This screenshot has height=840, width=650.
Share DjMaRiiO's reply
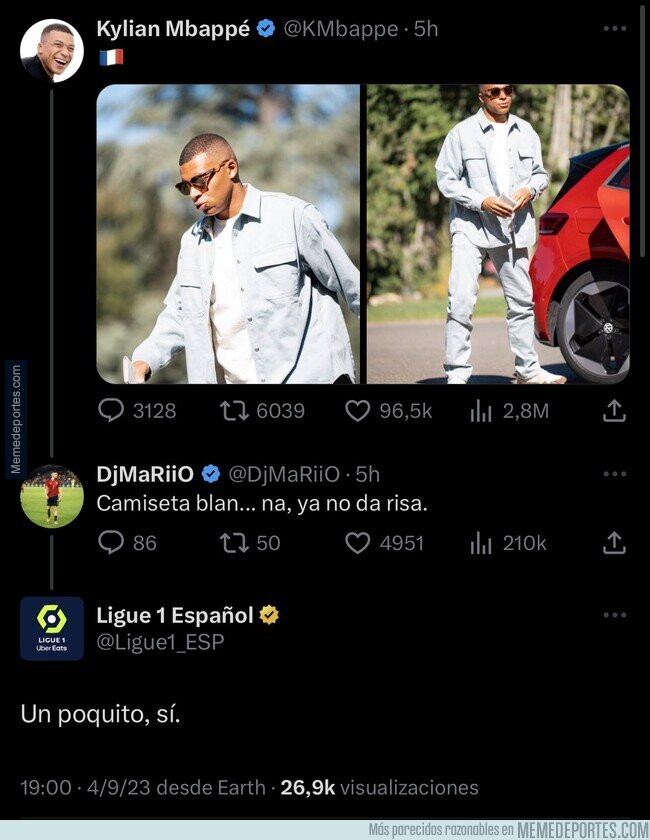click(614, 542)
